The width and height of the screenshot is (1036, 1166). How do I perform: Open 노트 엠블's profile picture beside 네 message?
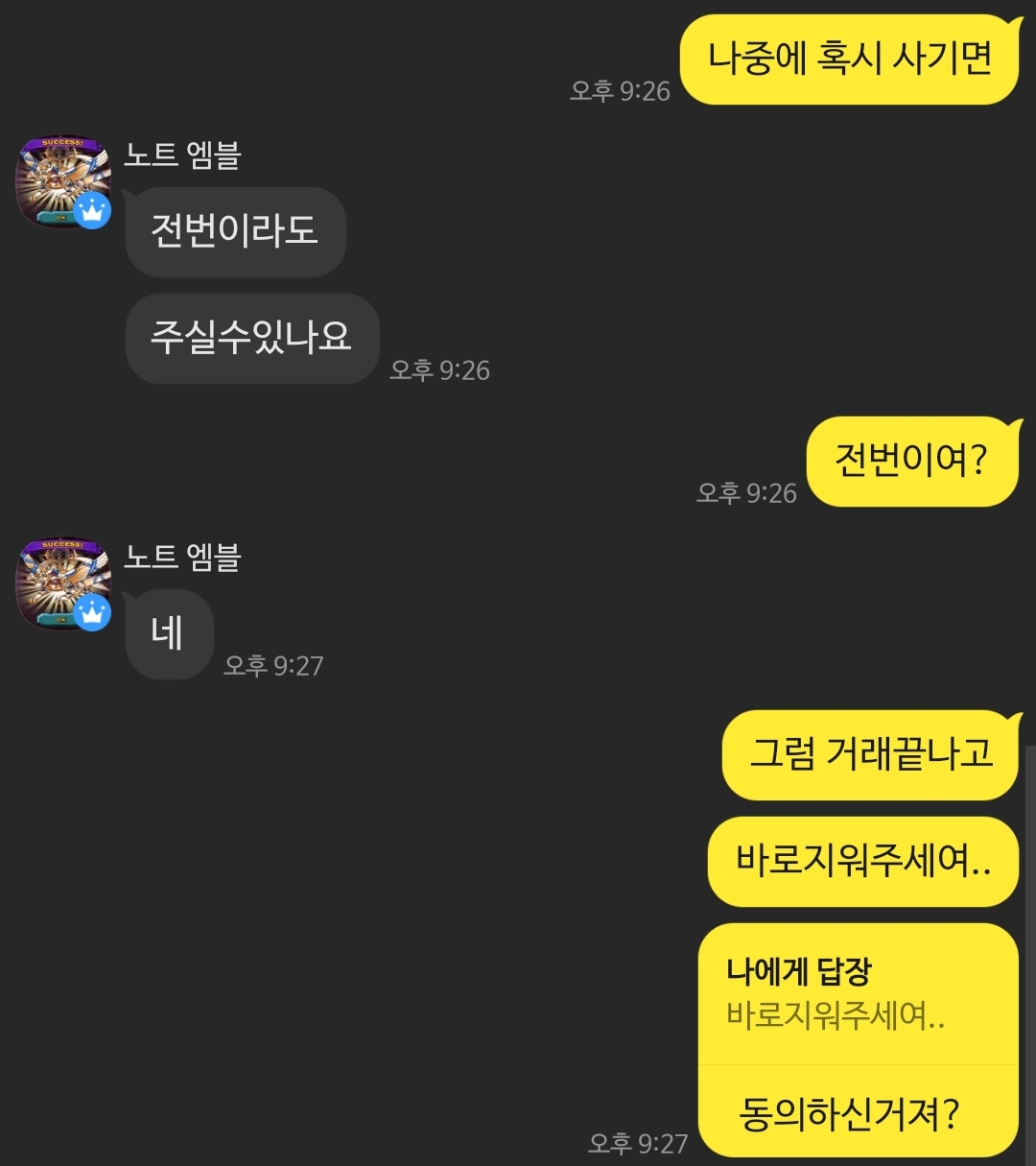62,583
